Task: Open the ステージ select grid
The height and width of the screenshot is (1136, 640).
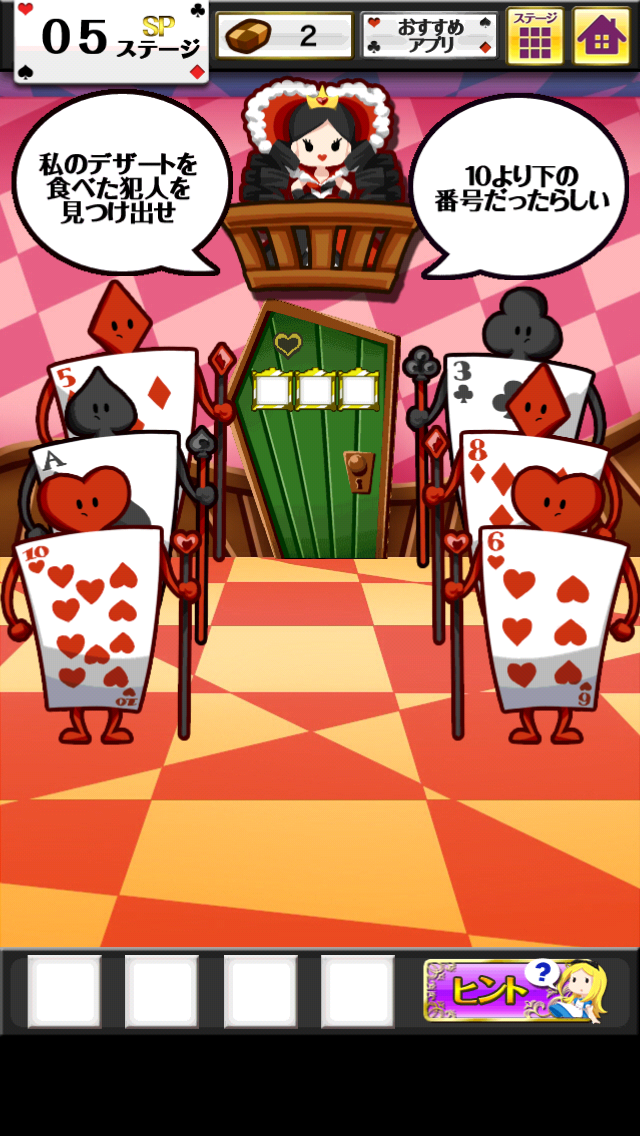Action: pyautogui.click(x=535, y=35)
